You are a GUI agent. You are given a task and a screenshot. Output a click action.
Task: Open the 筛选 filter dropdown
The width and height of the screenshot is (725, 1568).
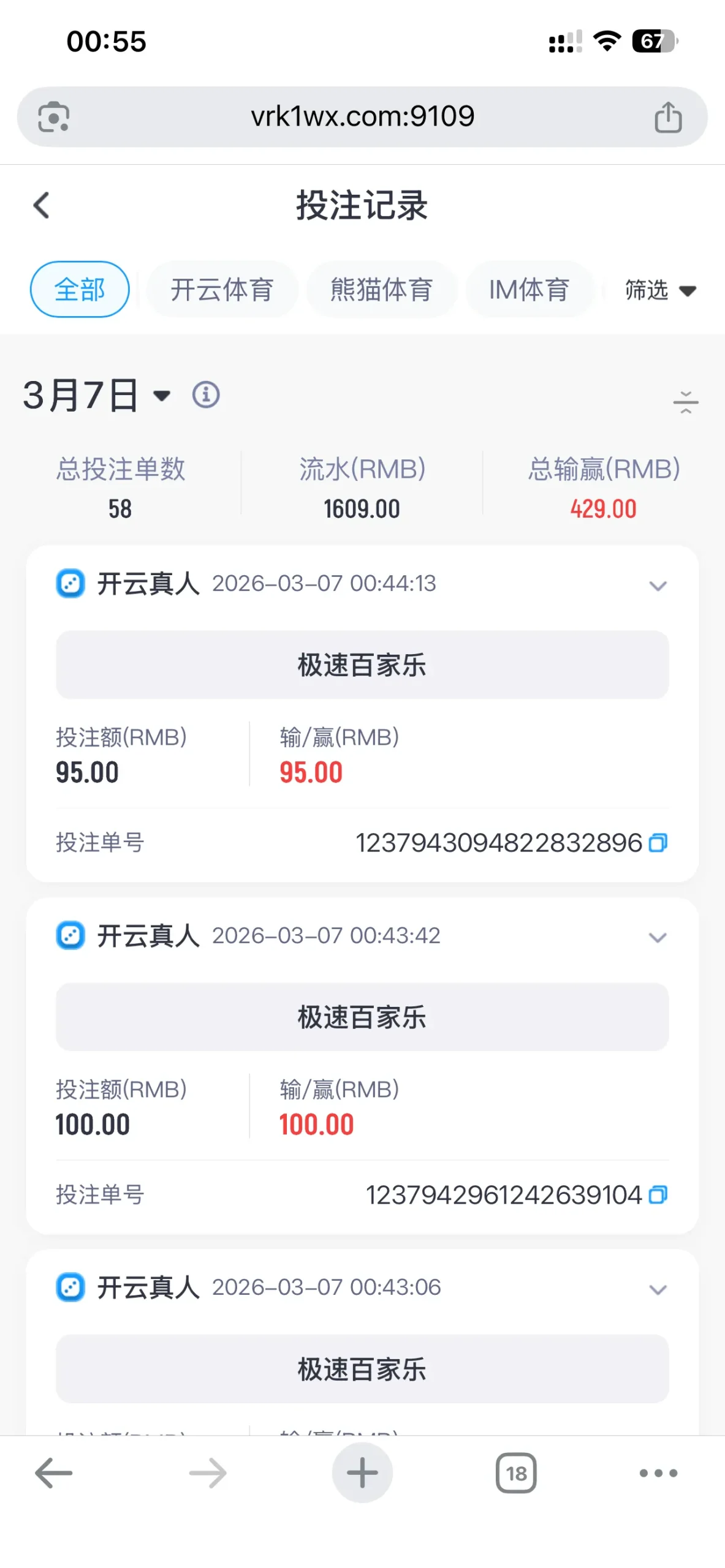coord(659,290)
